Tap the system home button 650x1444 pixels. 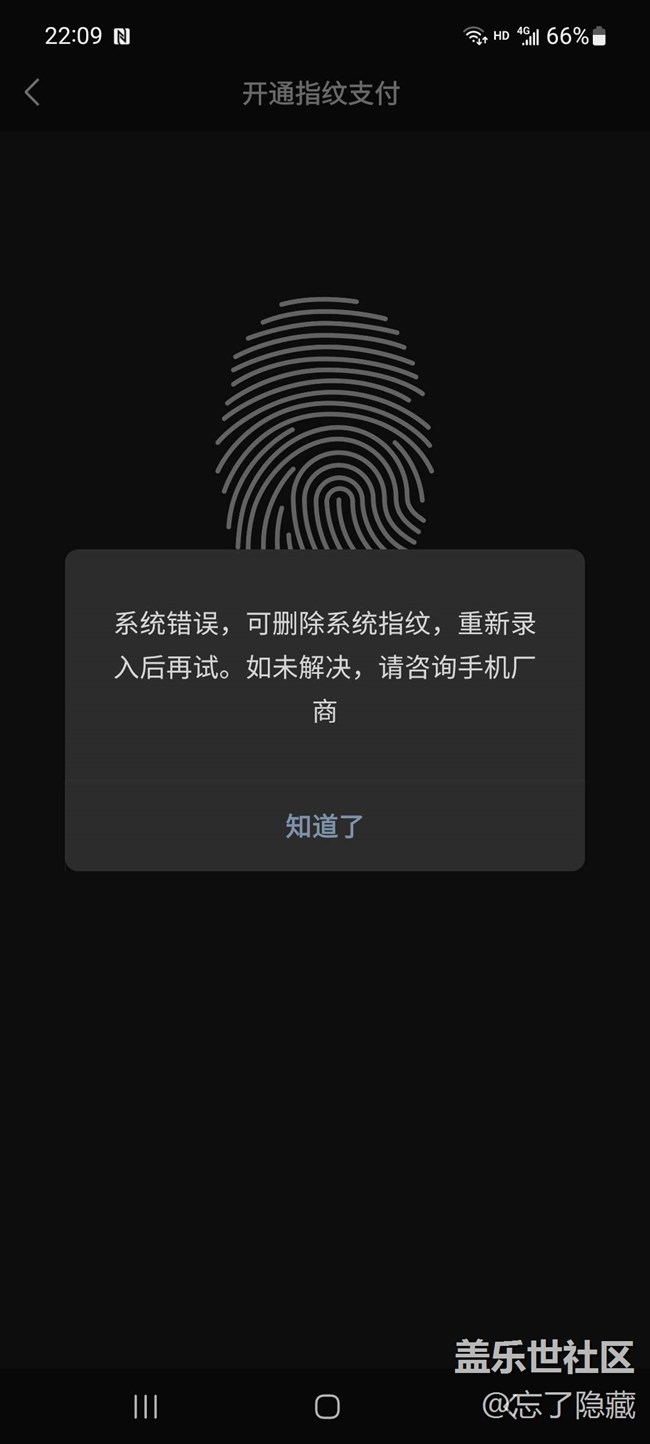click(327, 1406)
